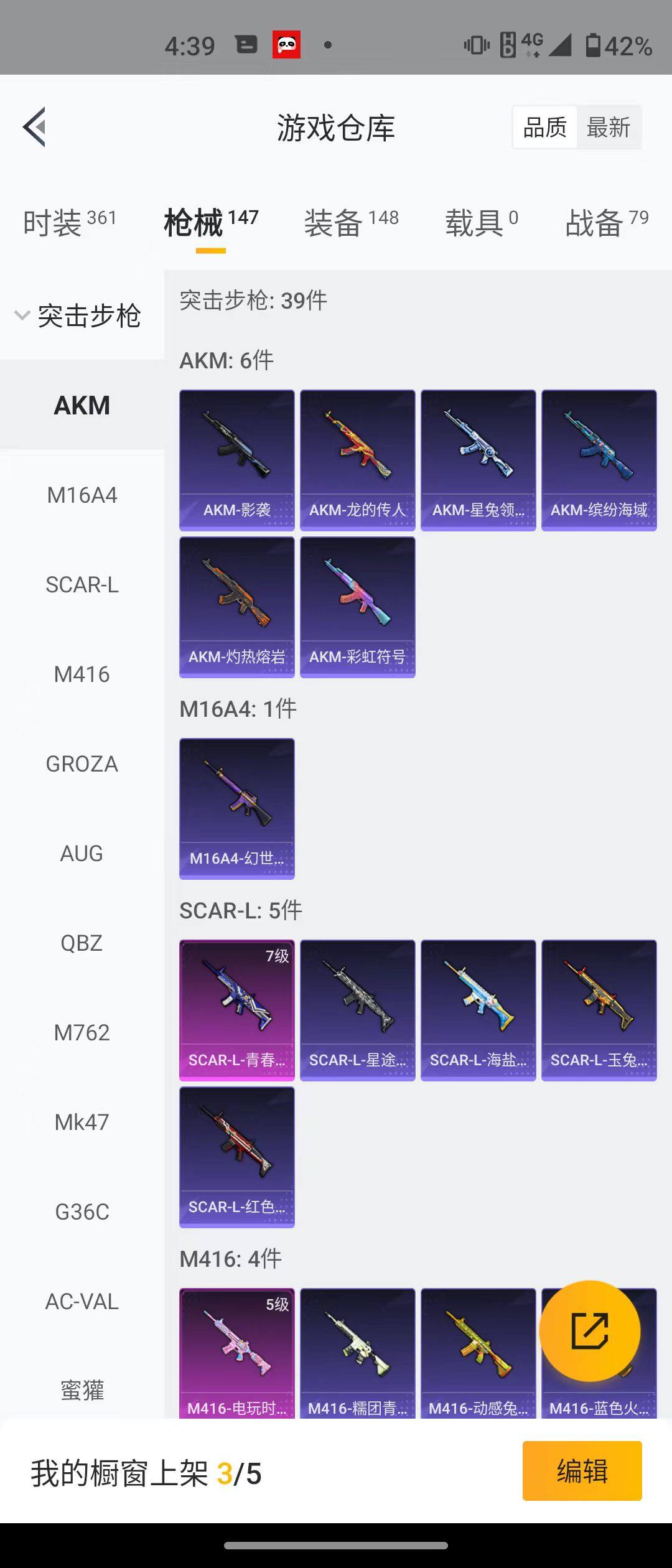The width and height of the screenshot is (672, 1568).
Task: Tap 编辑 to edit my showcase
Action: point(582,1471)
